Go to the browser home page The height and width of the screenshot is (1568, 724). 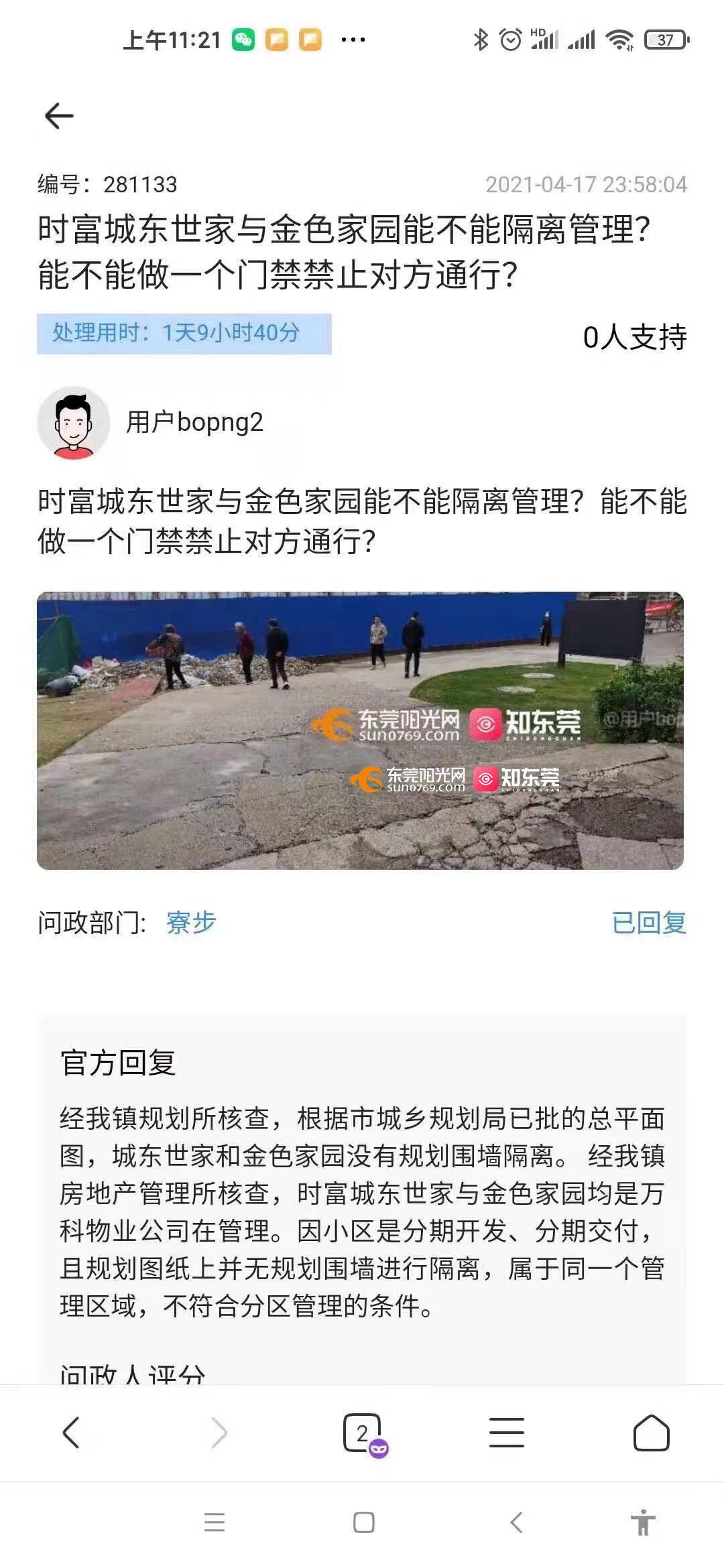tap(651, 1432)
